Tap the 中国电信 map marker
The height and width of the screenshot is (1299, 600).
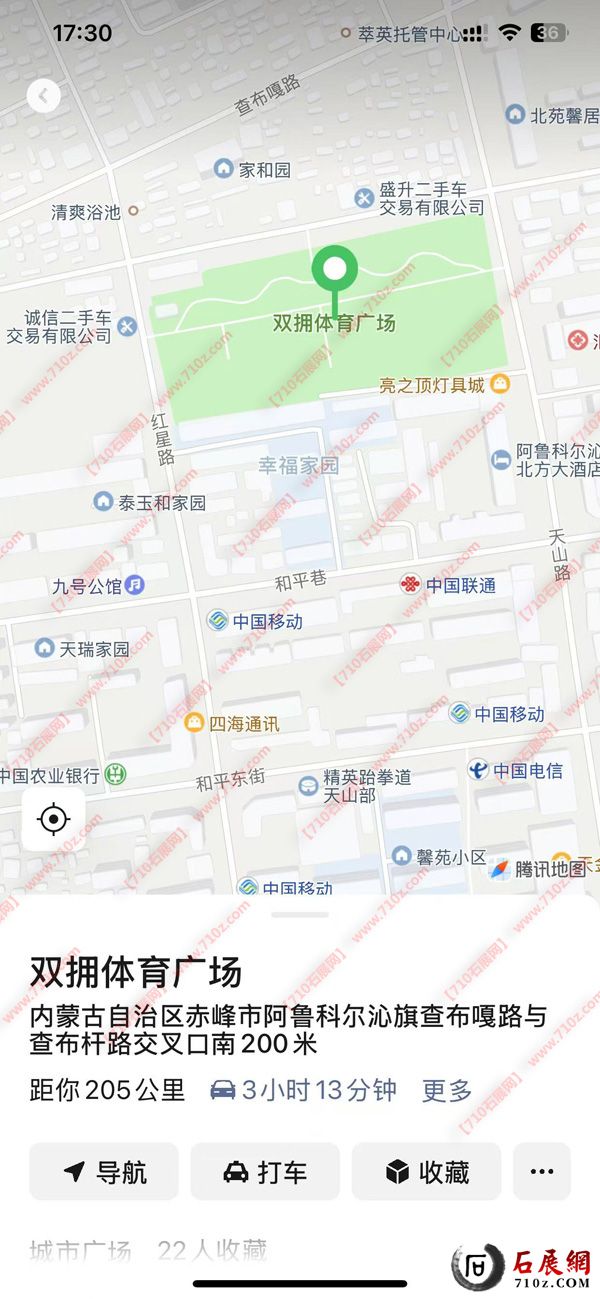pyautogui.click(x=478, y=770)
